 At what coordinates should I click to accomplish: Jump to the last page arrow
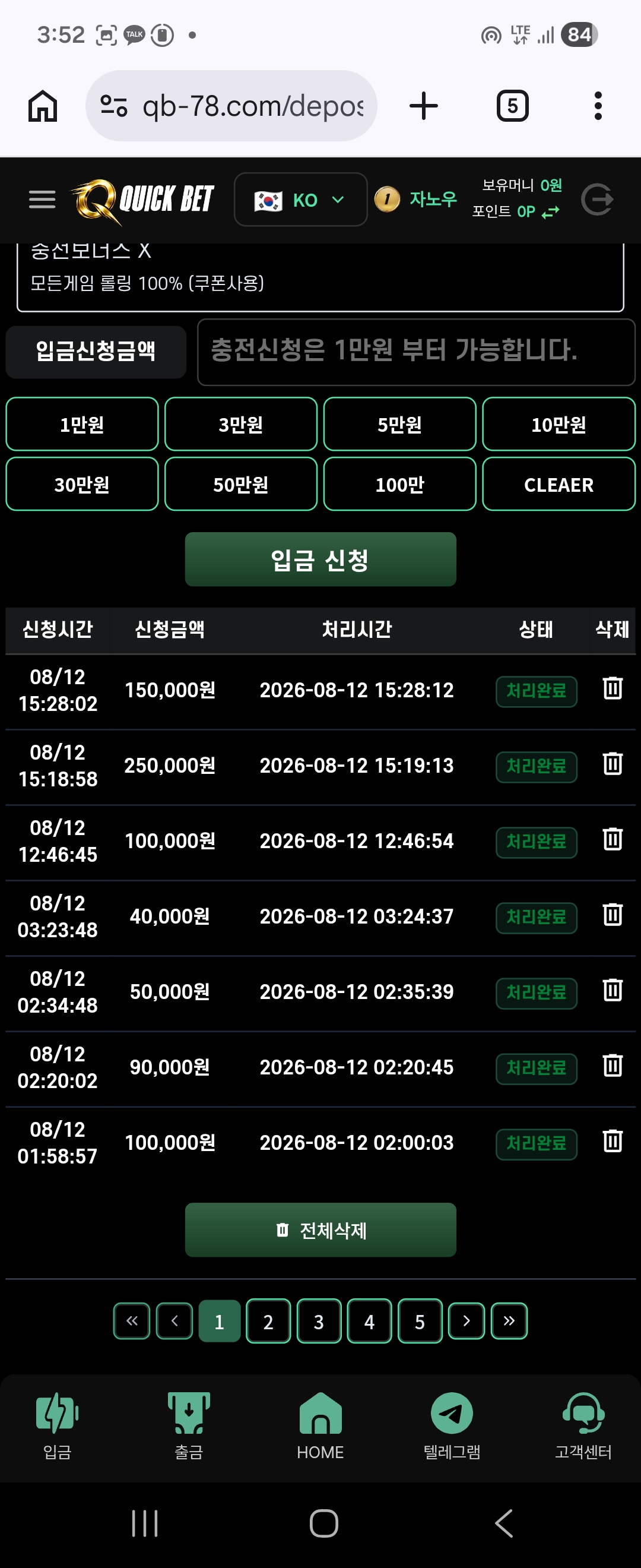[x=509, y=1321]
